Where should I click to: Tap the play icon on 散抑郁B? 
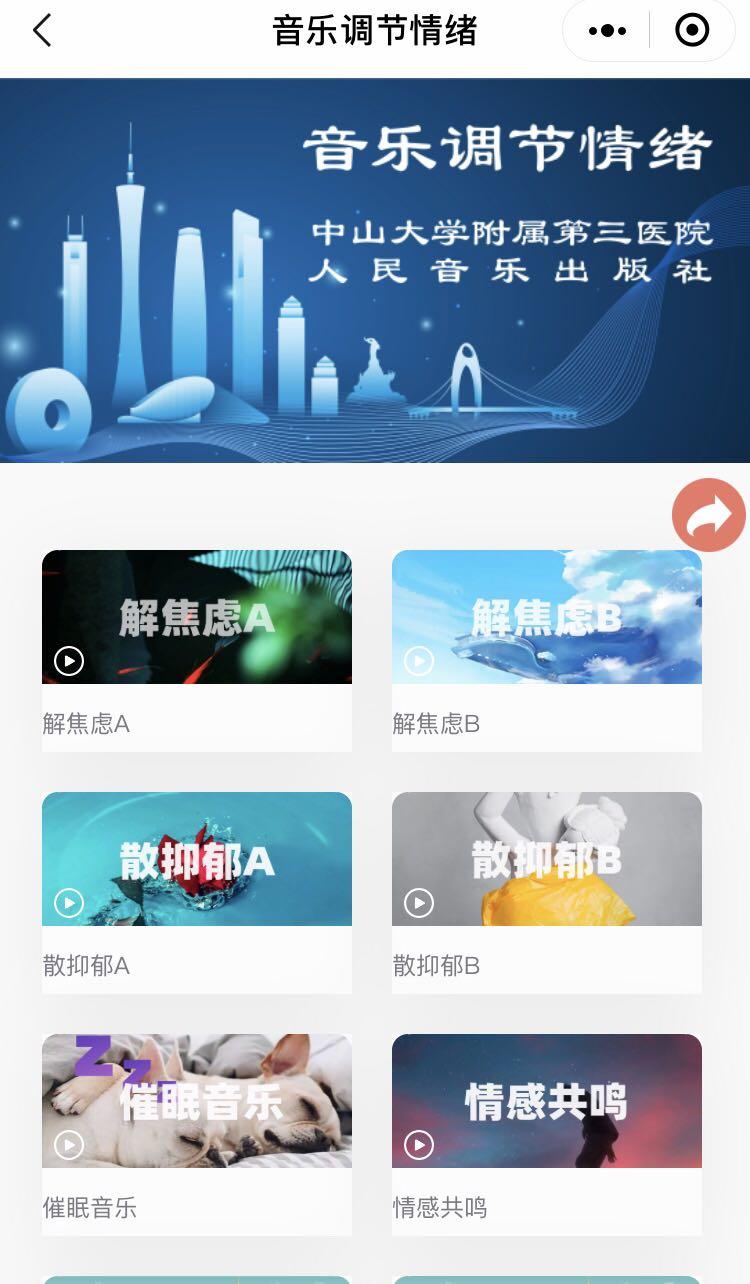[418, 901]
